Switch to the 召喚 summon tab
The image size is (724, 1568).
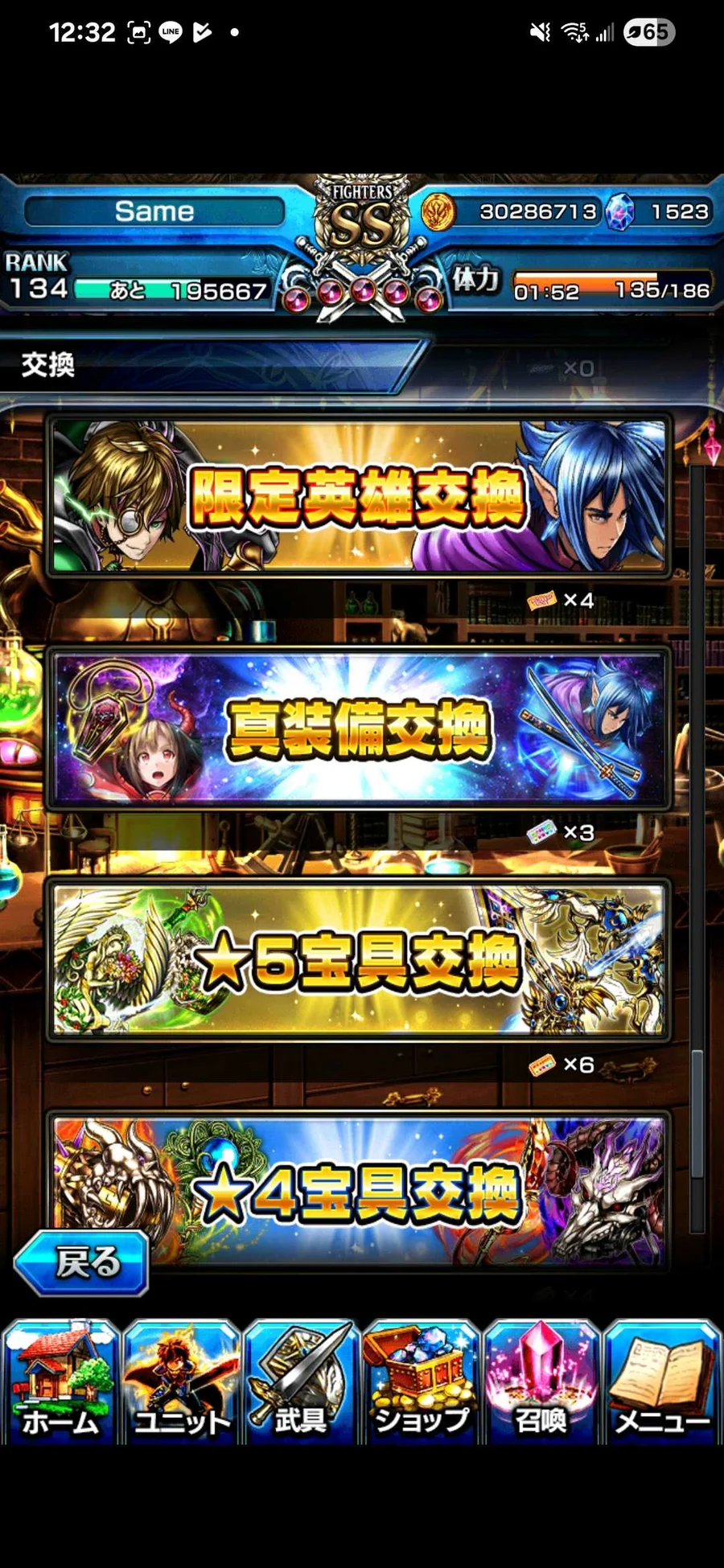[x=541, y=1383]
